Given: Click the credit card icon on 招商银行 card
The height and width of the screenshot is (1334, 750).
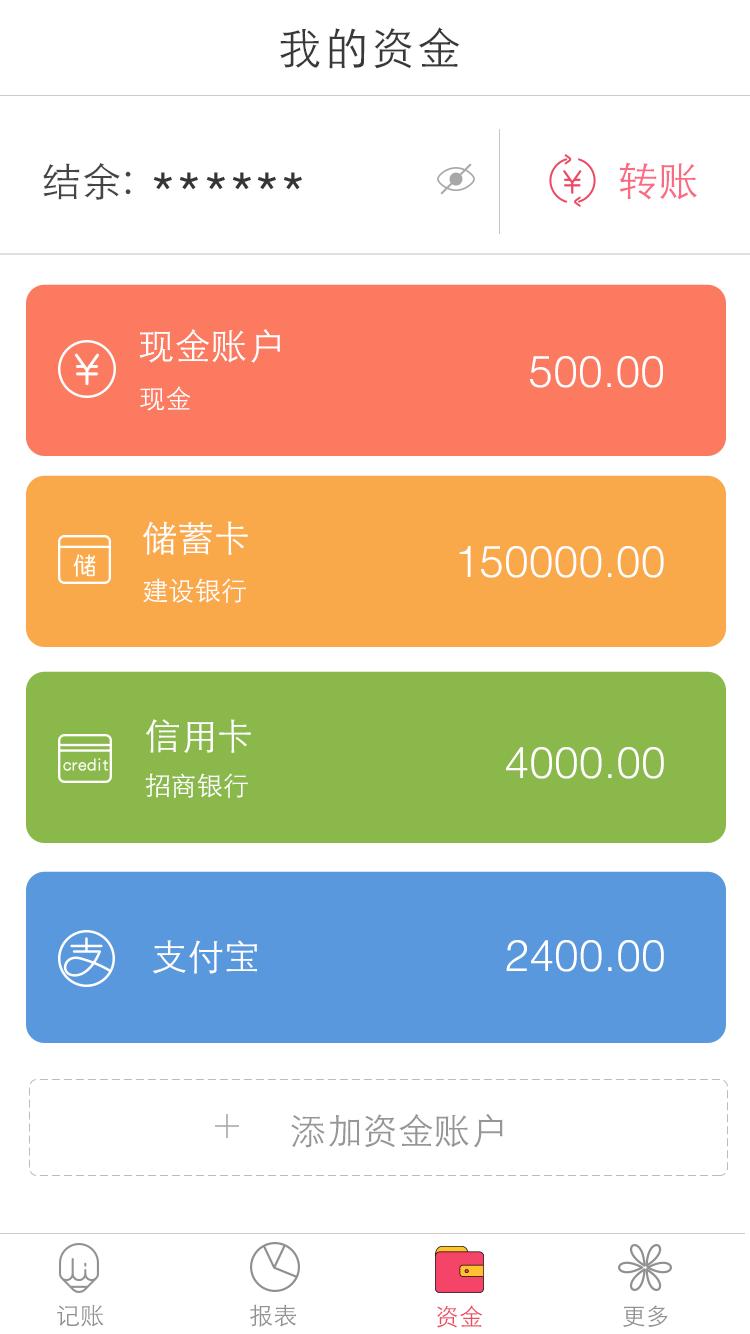Looking at the screenshot, I should point(85,756).
